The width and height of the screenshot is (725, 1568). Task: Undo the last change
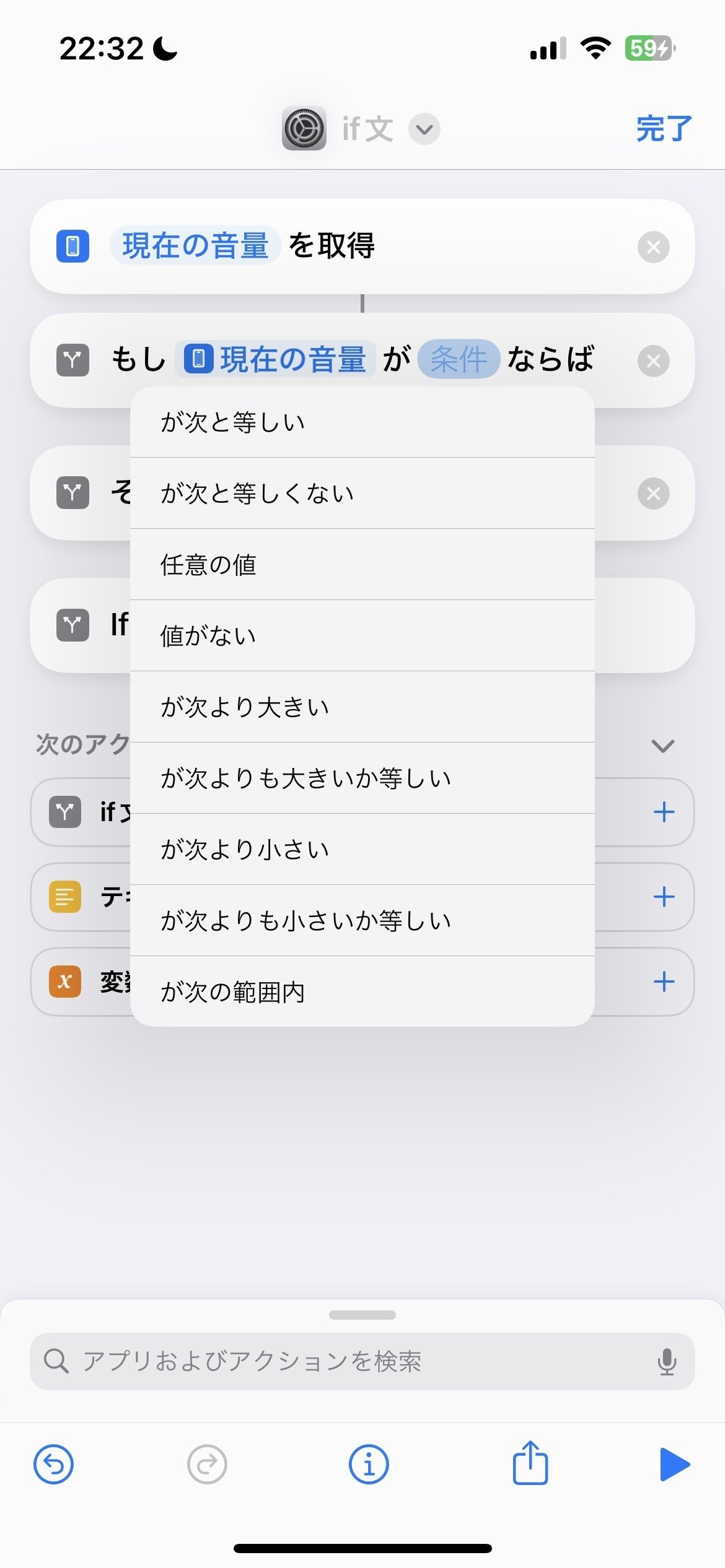tap(53, 1465)
